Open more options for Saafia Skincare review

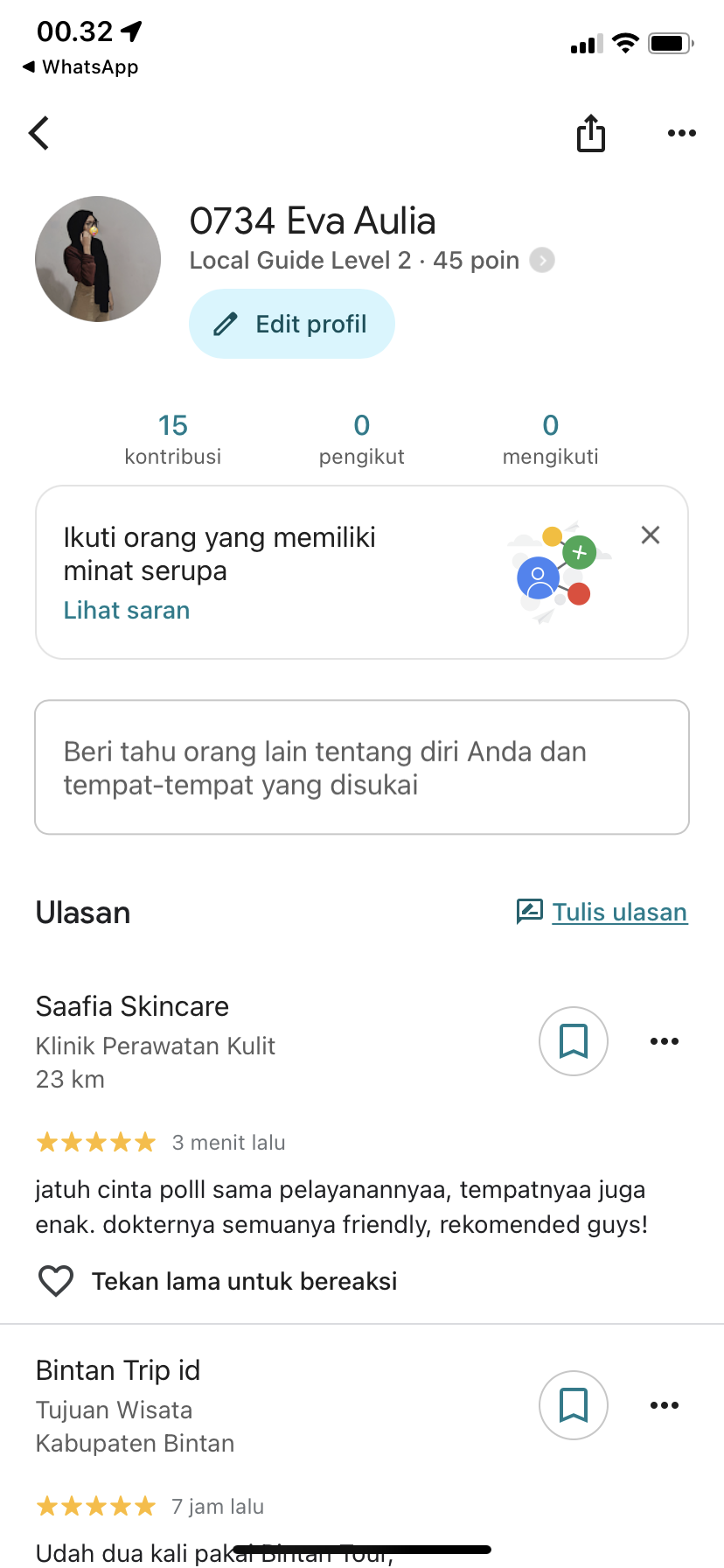(665, 1041)
